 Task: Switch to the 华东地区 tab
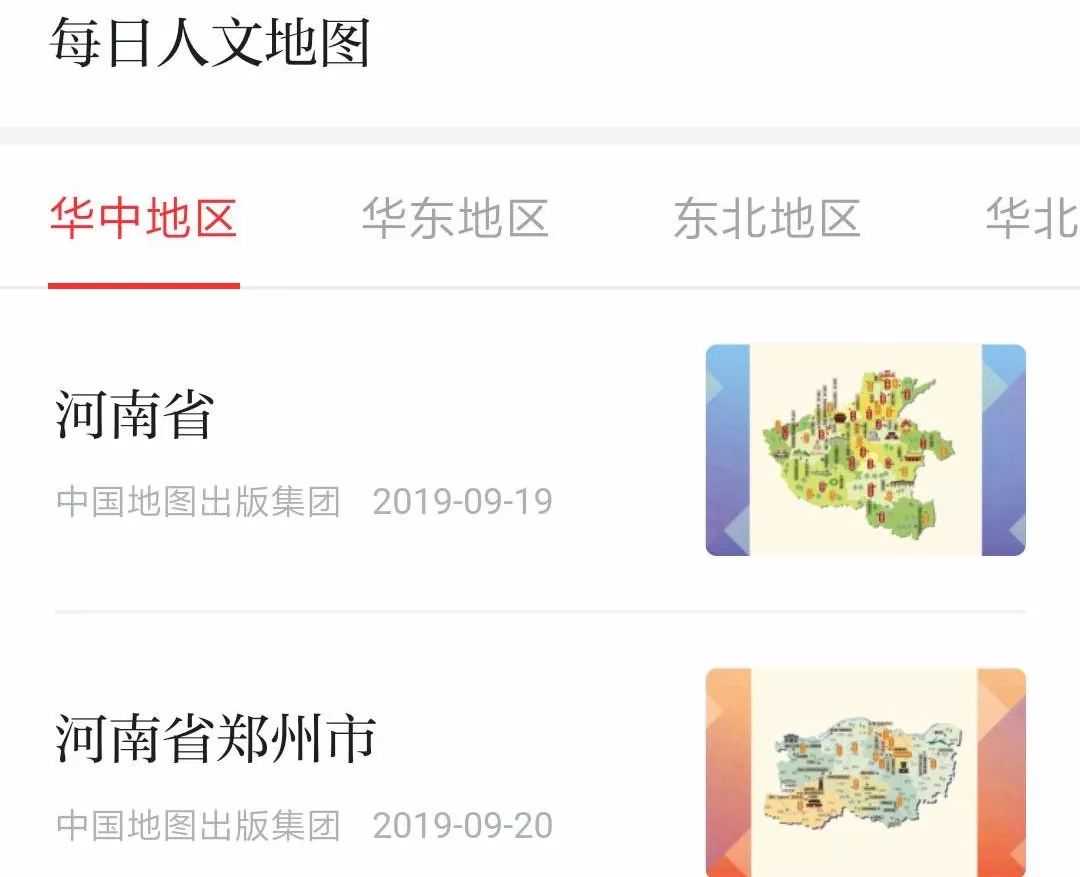[455, 219]
